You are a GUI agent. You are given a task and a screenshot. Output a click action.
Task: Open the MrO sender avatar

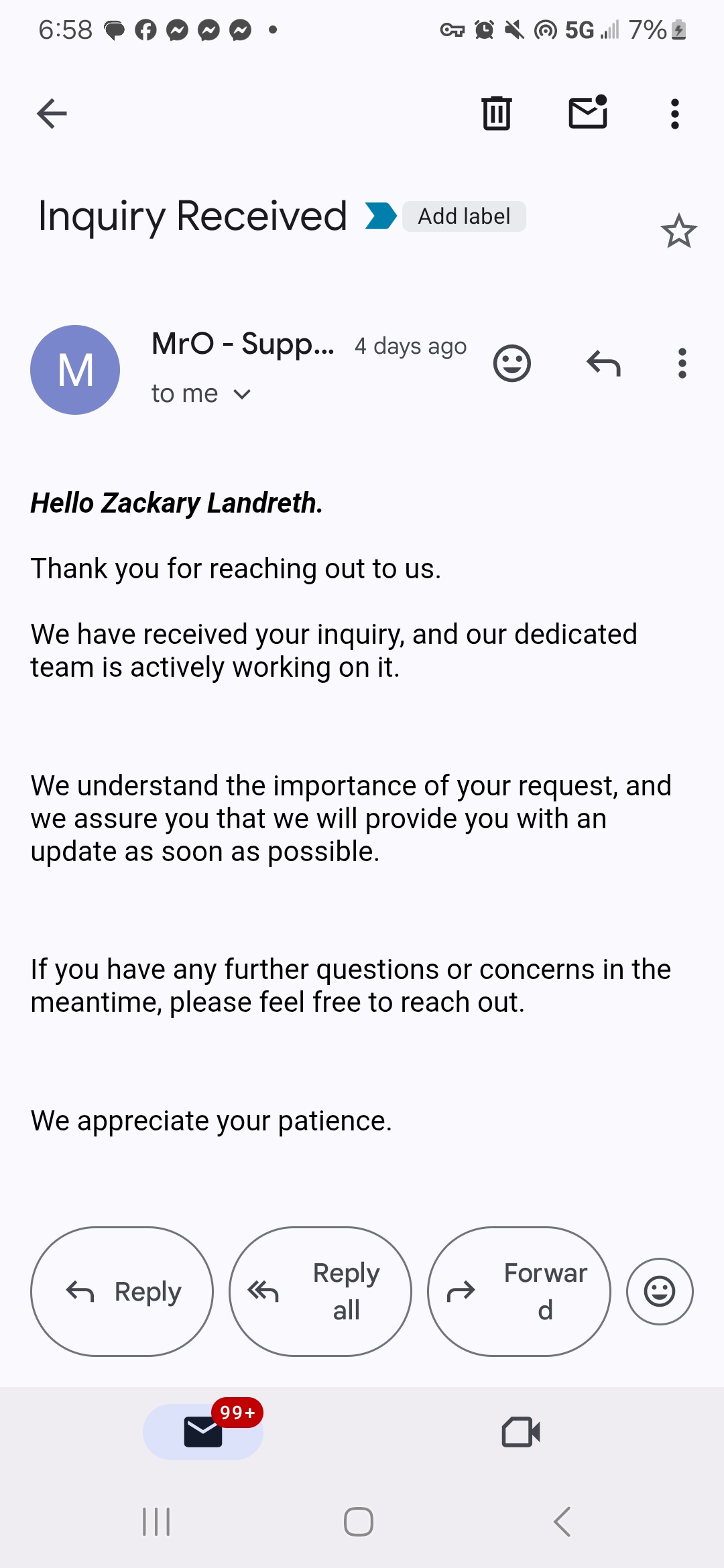(x=75, y=370)
